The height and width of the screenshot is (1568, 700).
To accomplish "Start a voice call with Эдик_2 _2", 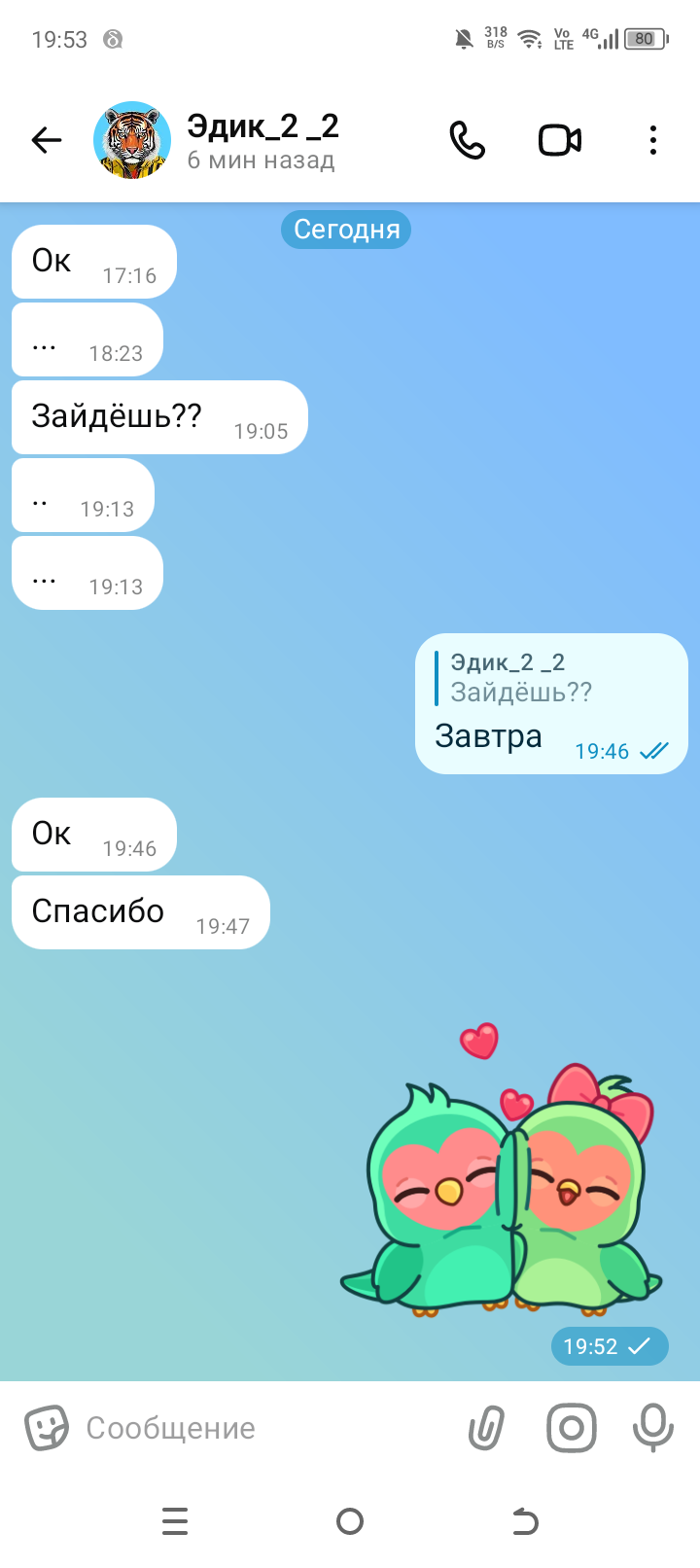I will 467,141.
